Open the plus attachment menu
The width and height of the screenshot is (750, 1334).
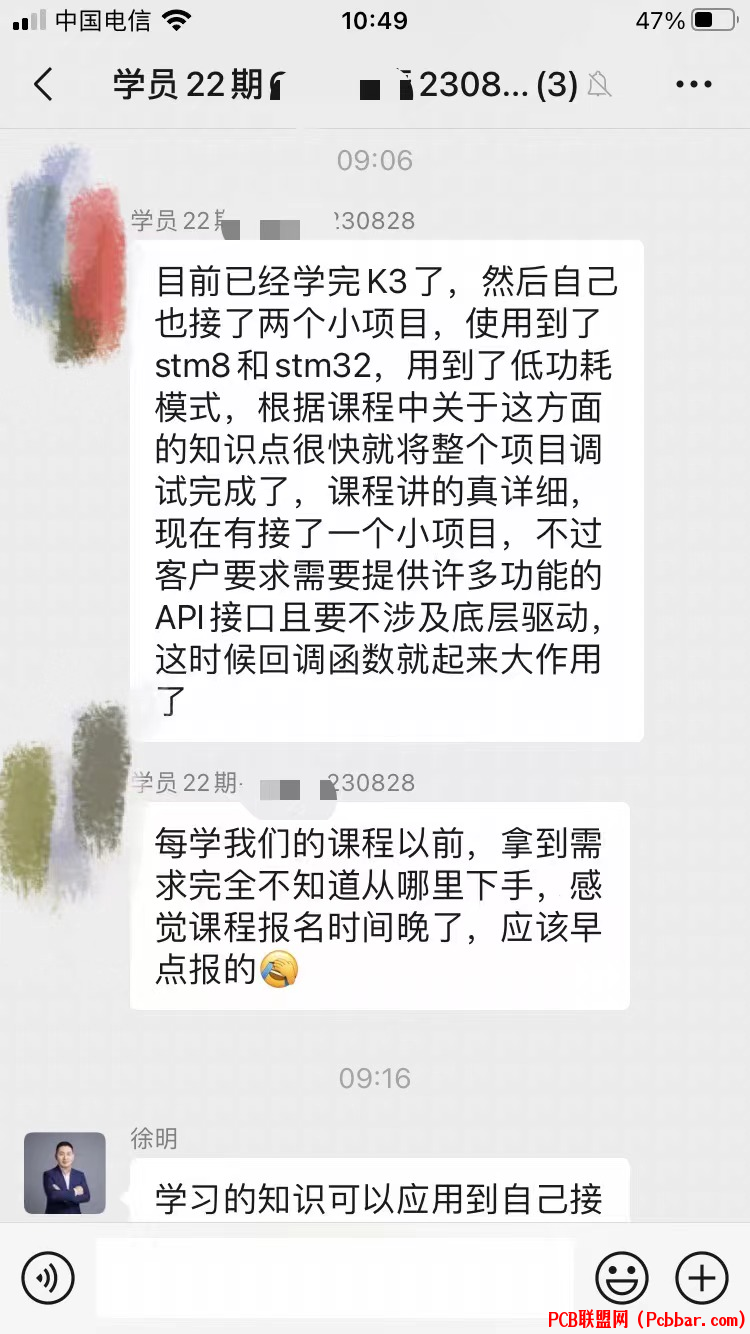(702, 1277)
